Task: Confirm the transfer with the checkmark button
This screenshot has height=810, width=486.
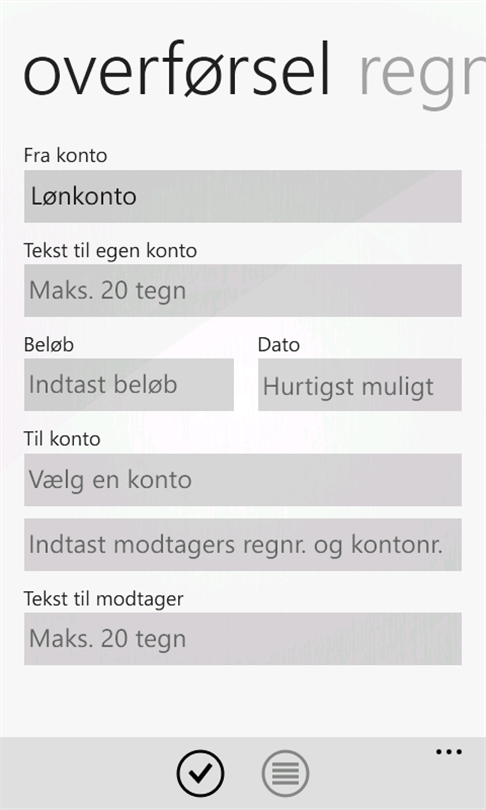Action: pyautogui.click(x=200, y=773)
